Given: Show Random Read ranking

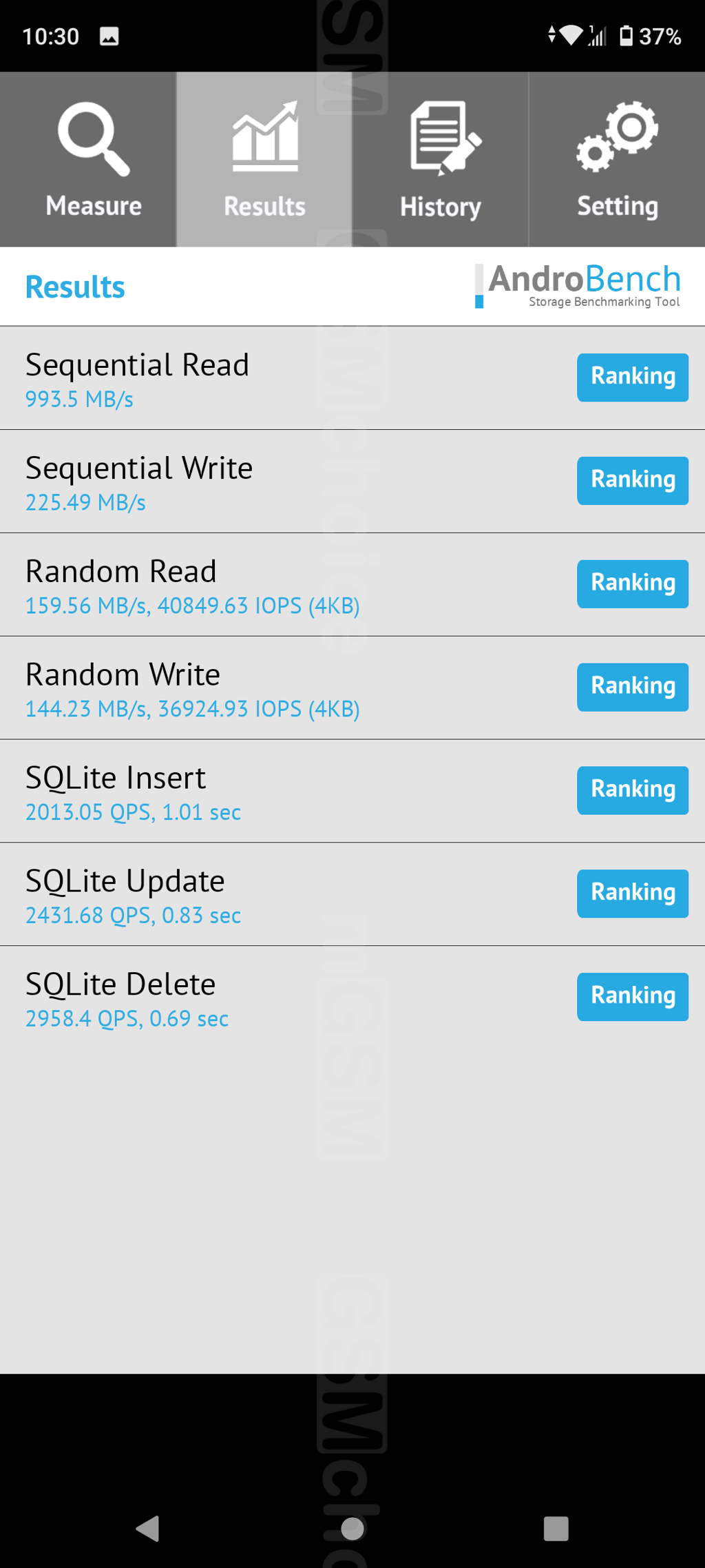Looking at the screenshot, I should [x=632, y=584].
